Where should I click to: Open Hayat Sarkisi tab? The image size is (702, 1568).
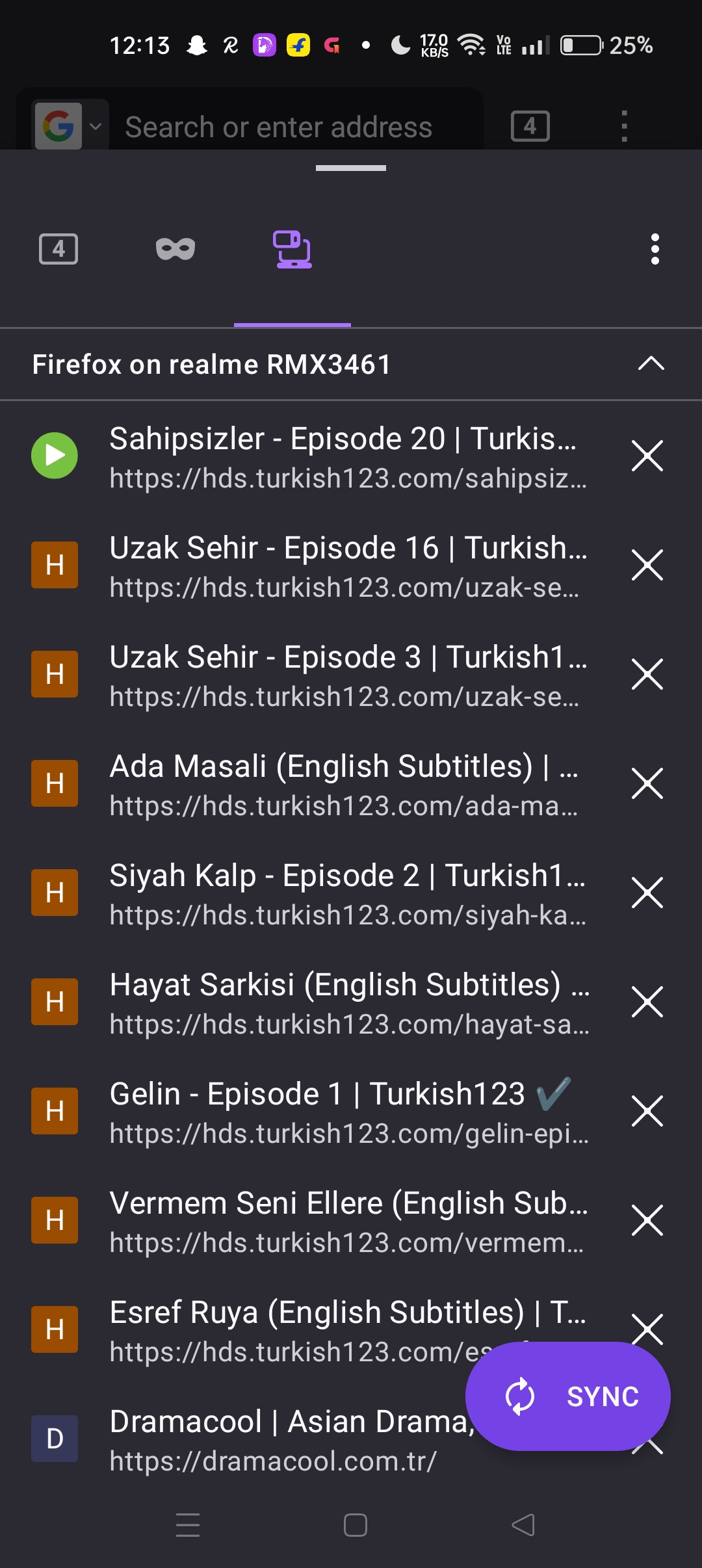[309, 1002]
